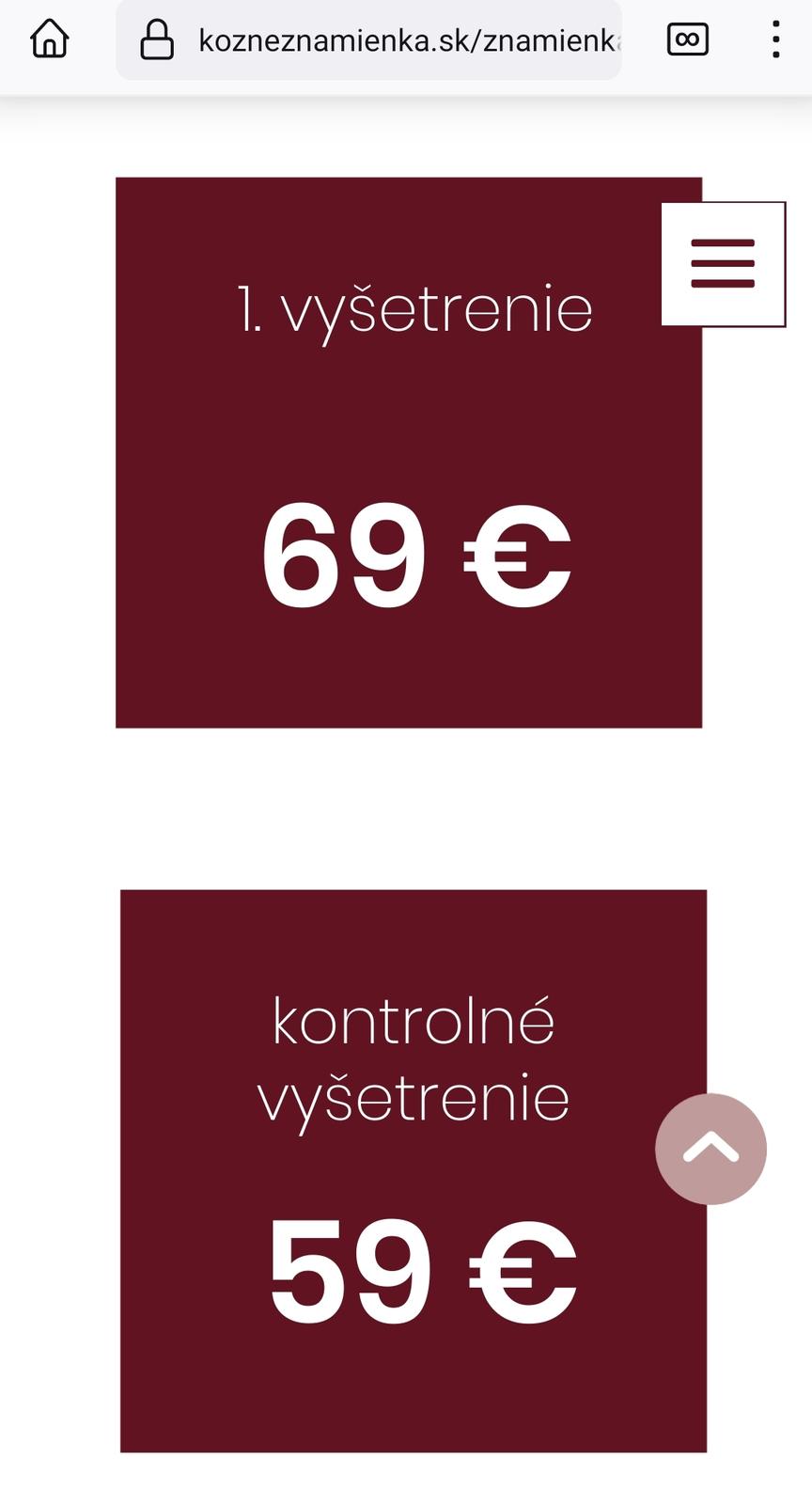Tap the scroll-to-top arrow button
Viewport: 812px width, 1504px height.
710,1149
